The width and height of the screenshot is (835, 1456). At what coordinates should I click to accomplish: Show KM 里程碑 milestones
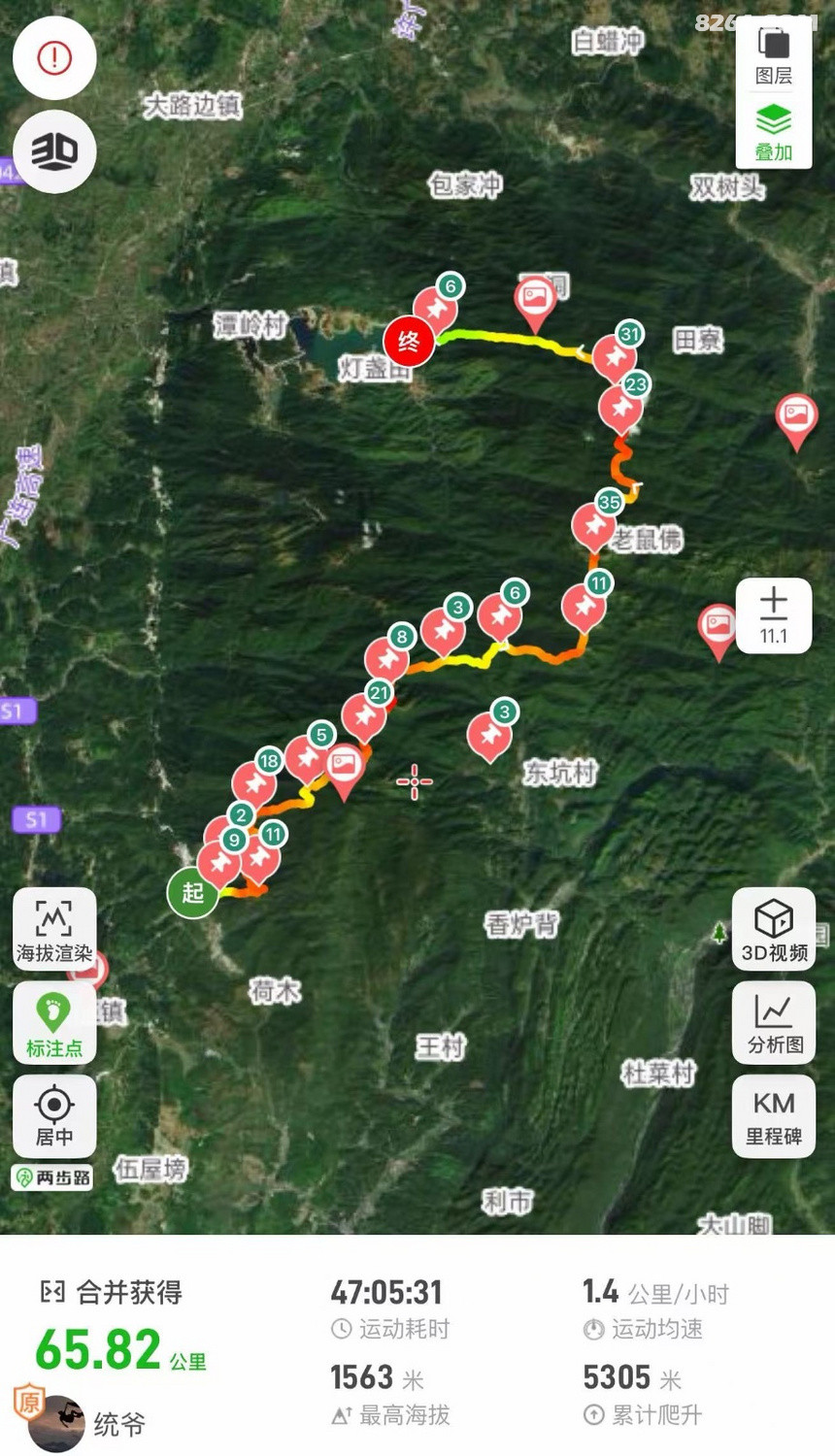[774, 1114]
